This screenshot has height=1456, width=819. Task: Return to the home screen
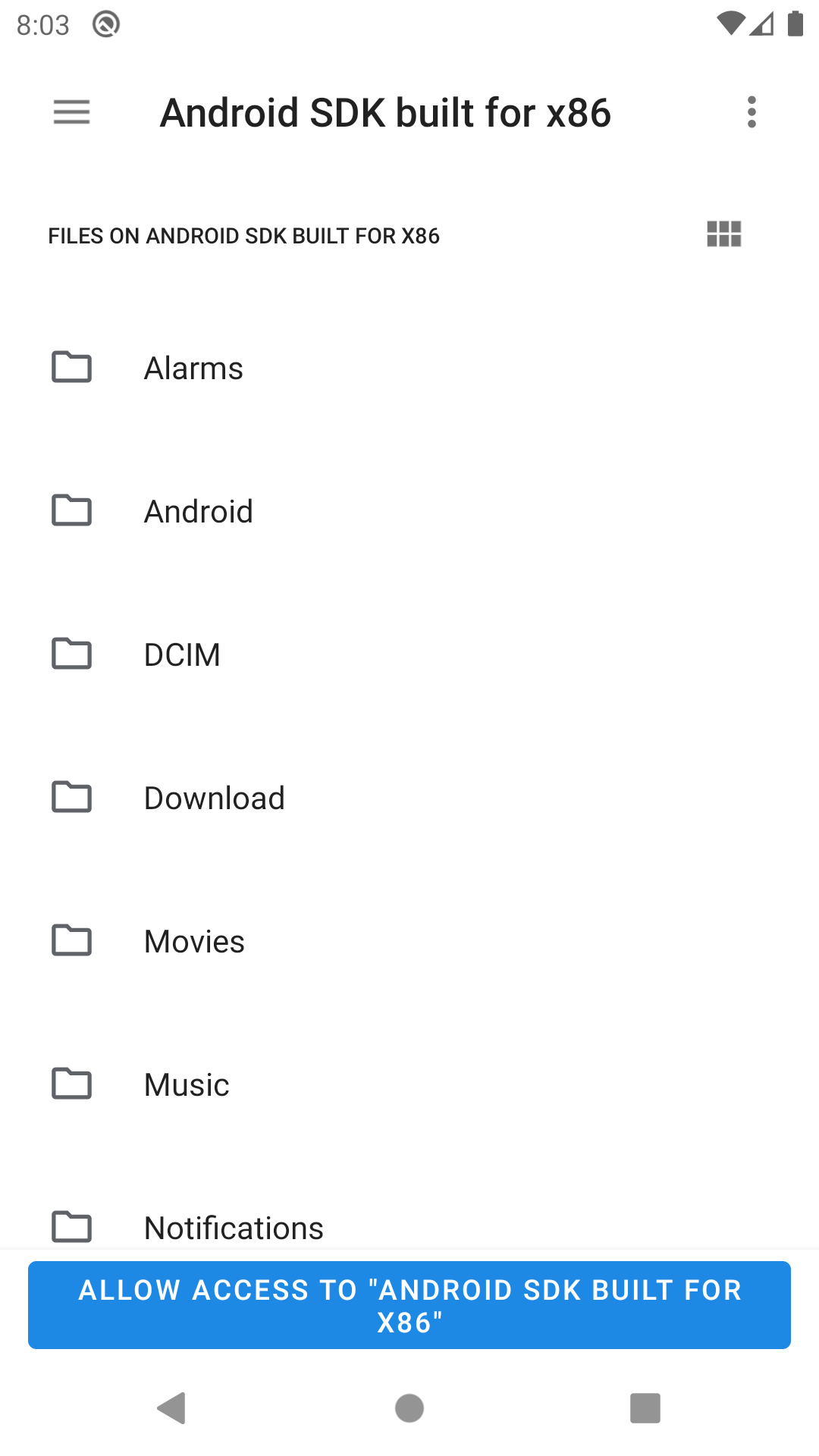coord(409,1408)
